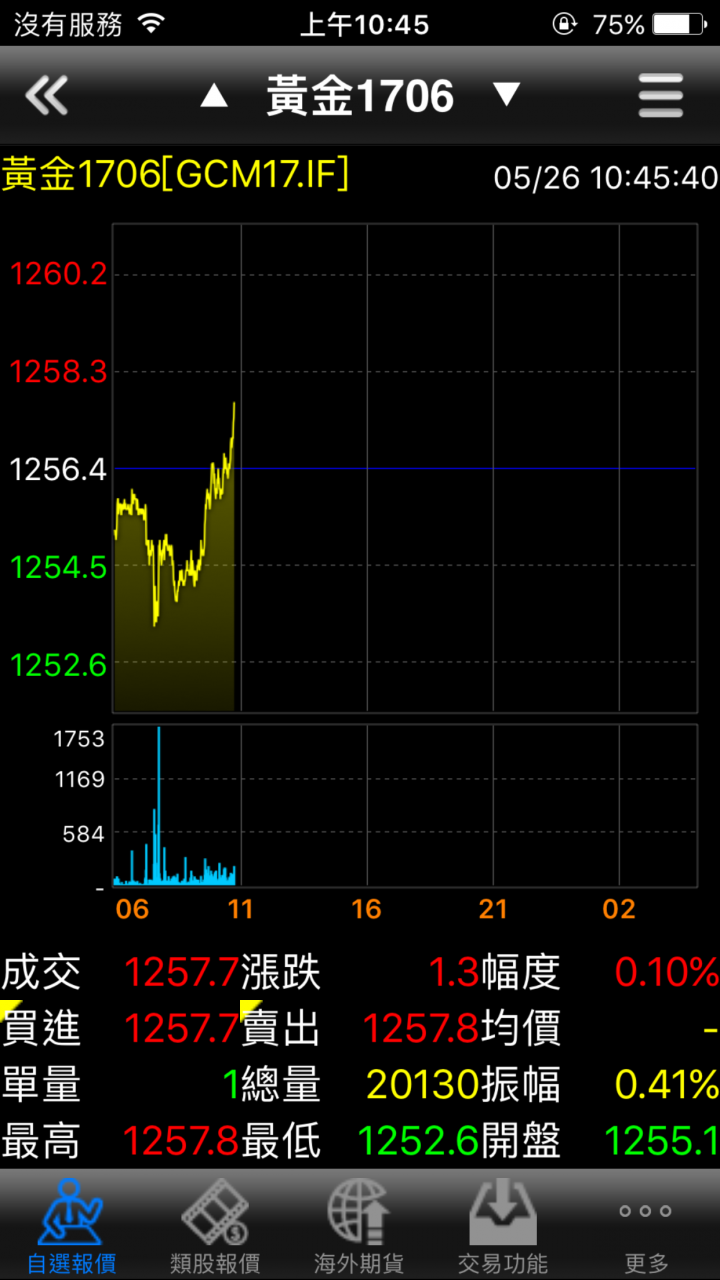
Task: Switch to next contract with down arrow
Action: 507,95
